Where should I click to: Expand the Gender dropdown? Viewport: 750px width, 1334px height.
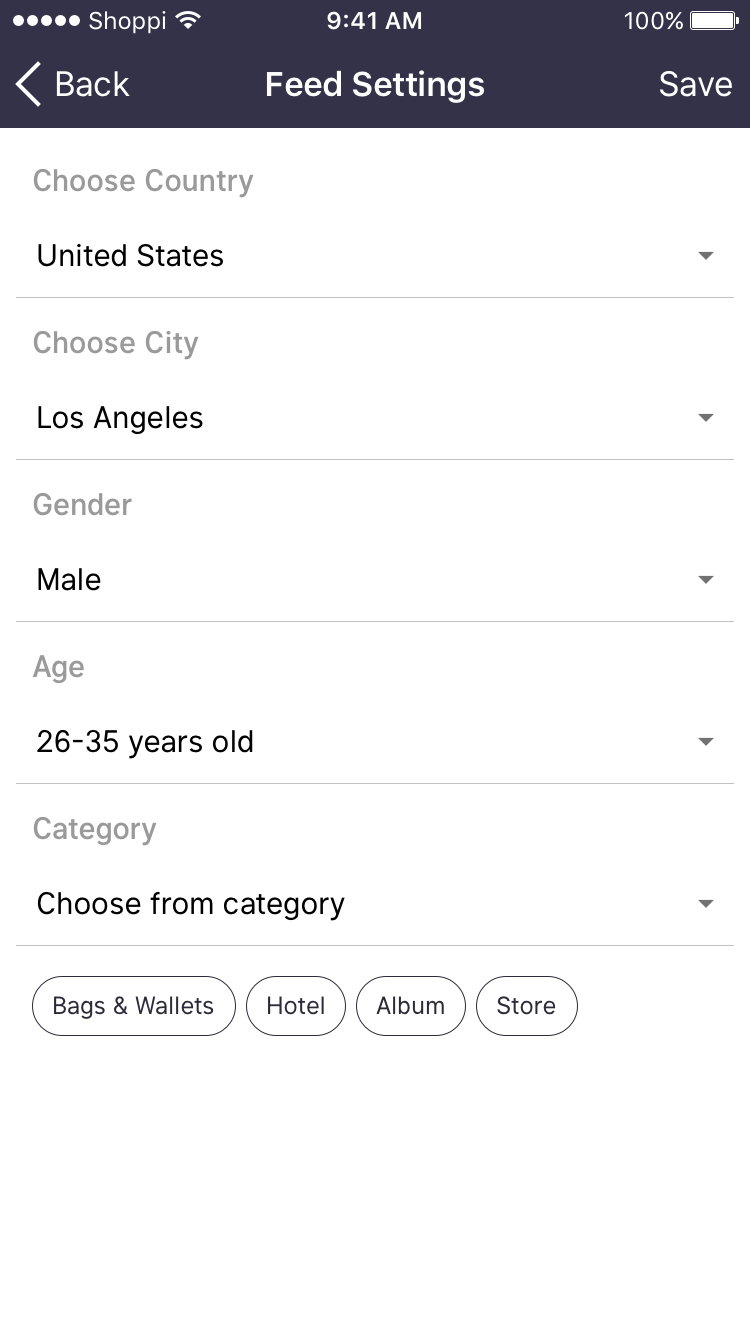coord(375,580)
